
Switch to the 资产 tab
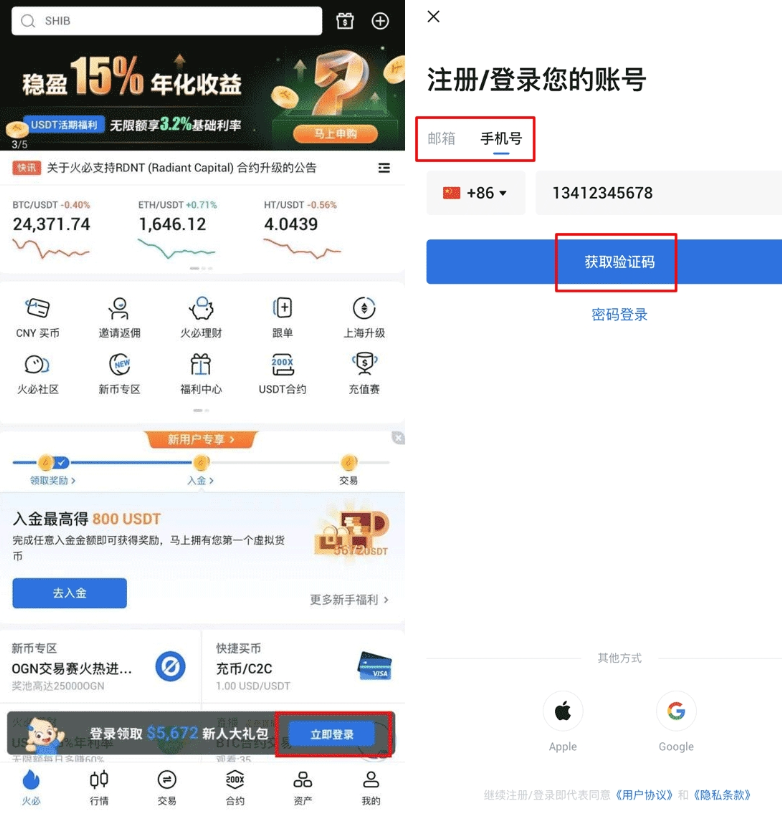click(x=303, y=787)
